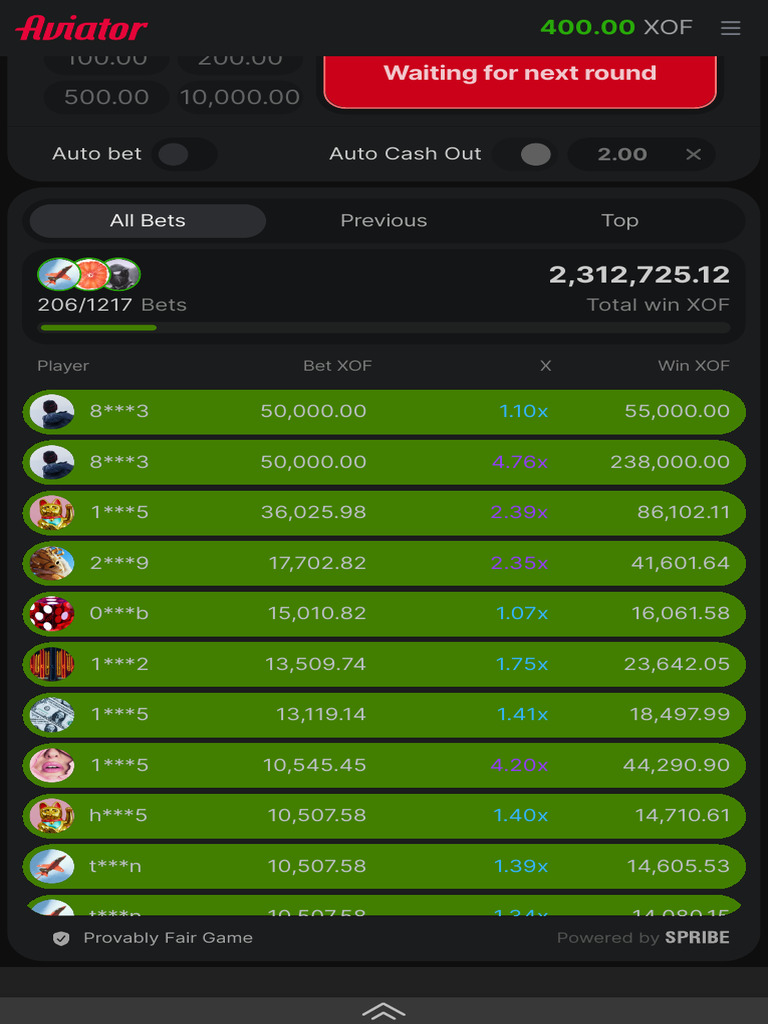This screenshot has height=1024, width=768.
Task: Clear the auto cash out multiplier
Action: click(694, 155)
